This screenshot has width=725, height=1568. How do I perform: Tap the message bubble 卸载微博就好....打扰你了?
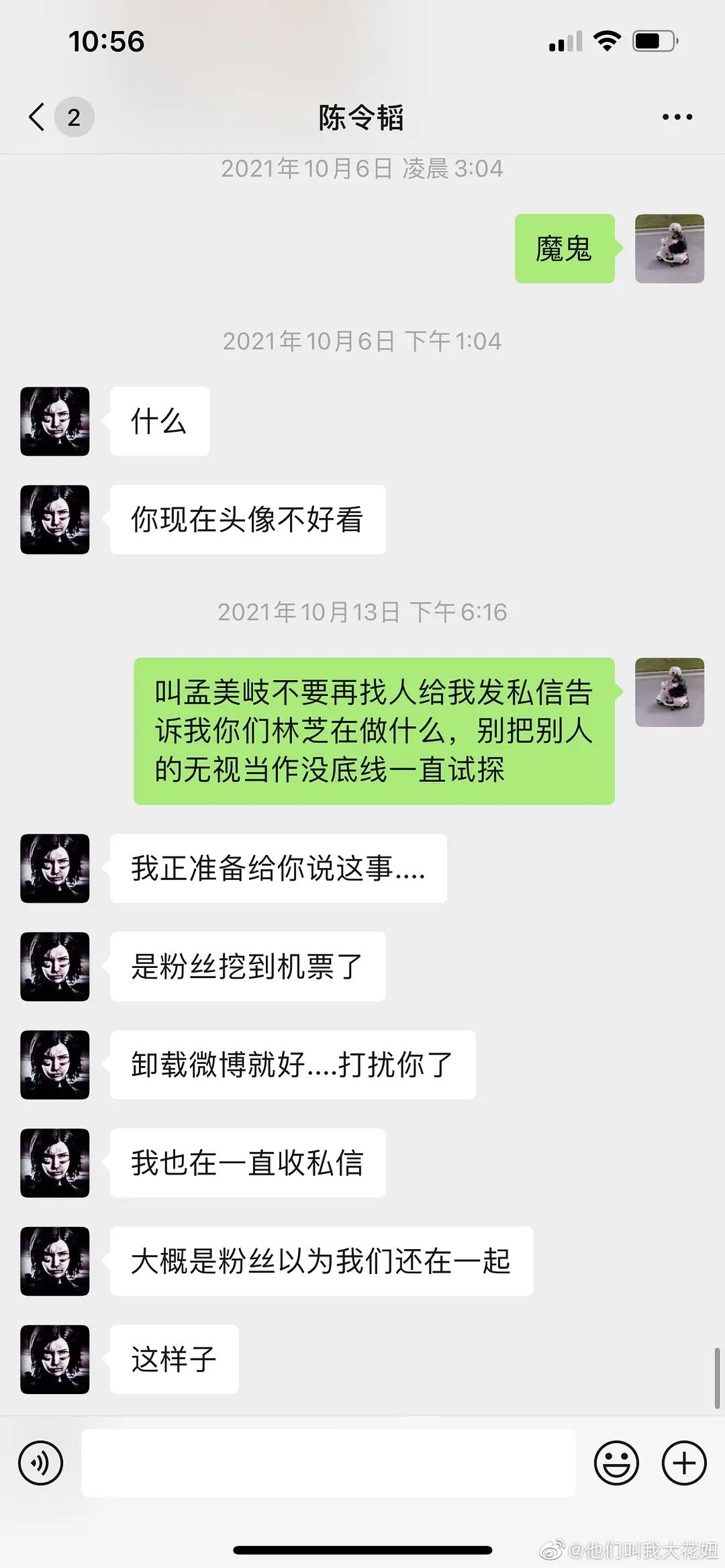click(291, 1065)
